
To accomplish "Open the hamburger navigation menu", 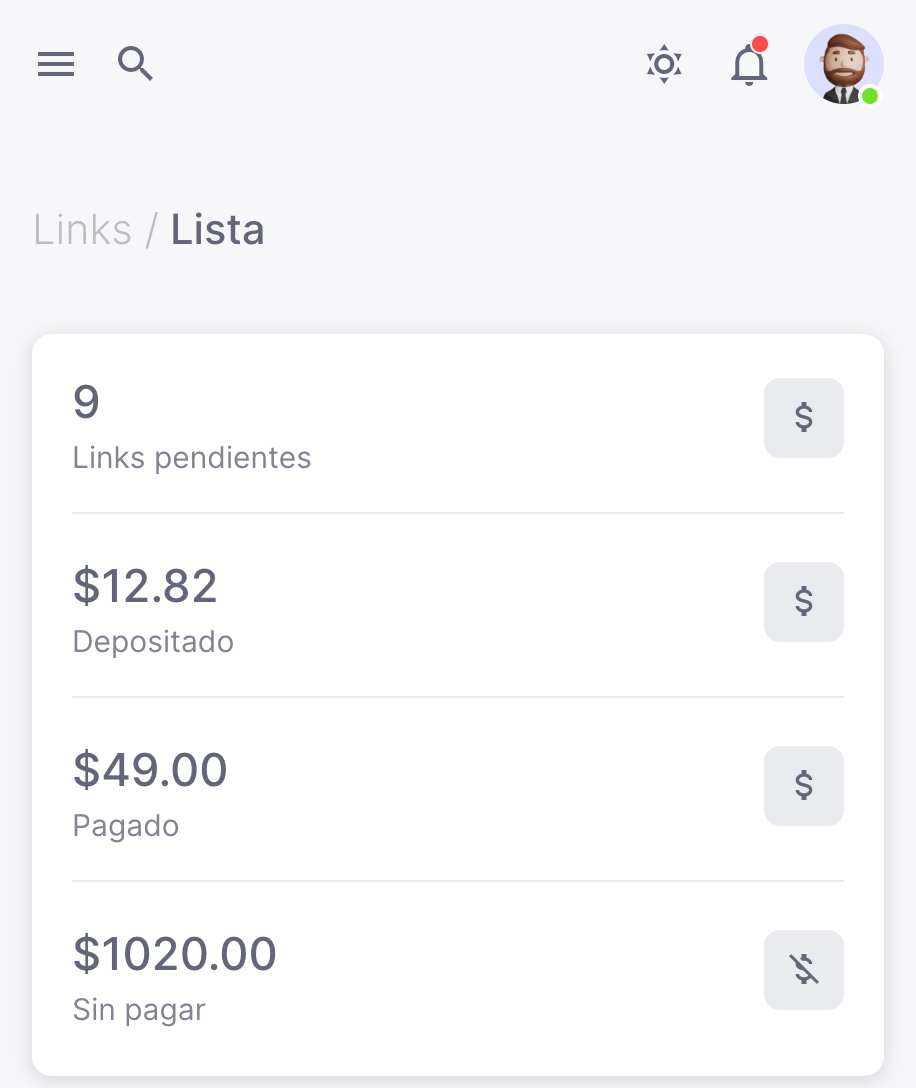I will pos(56,65).
